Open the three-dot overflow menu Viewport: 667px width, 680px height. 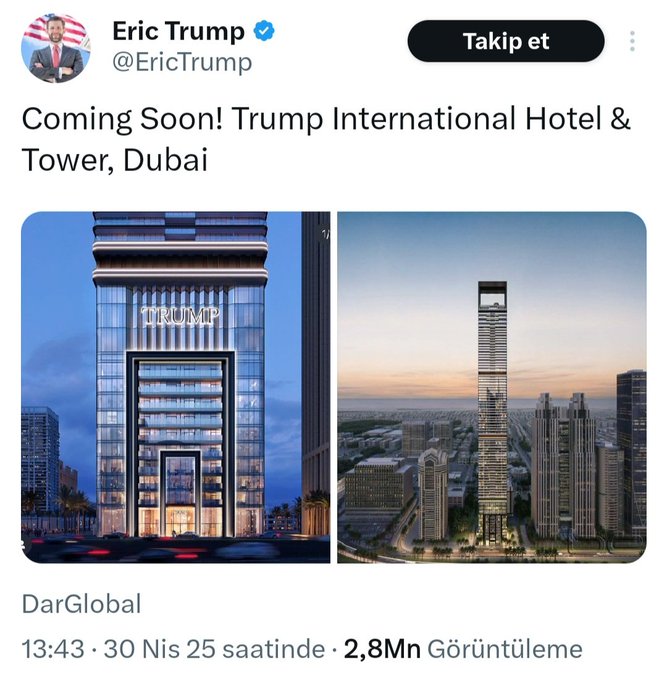632,42
